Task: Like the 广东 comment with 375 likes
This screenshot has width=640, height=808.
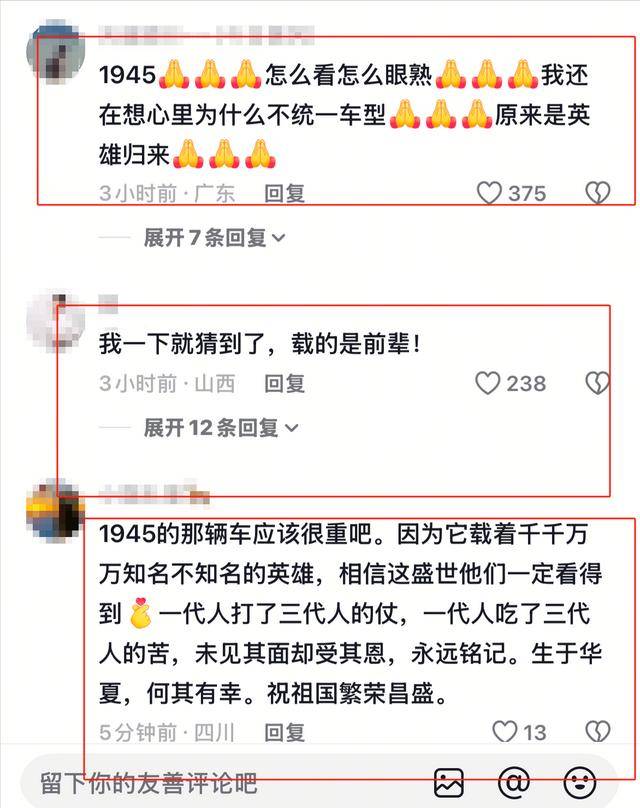Action: (x=489, y=193)
